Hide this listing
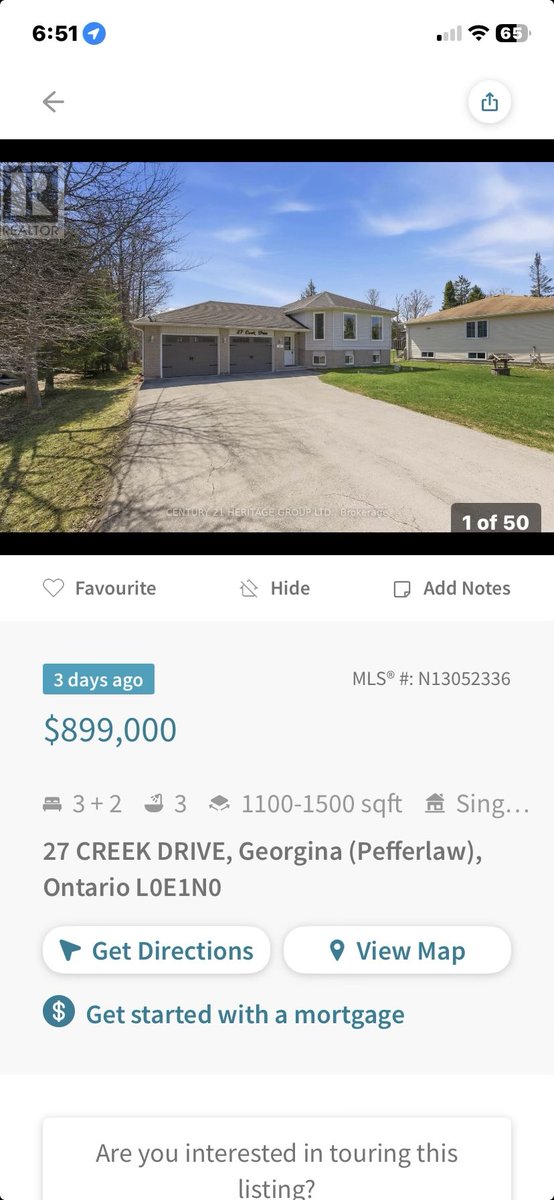The width and height of the screenshot is (554, 1200). 275,588
